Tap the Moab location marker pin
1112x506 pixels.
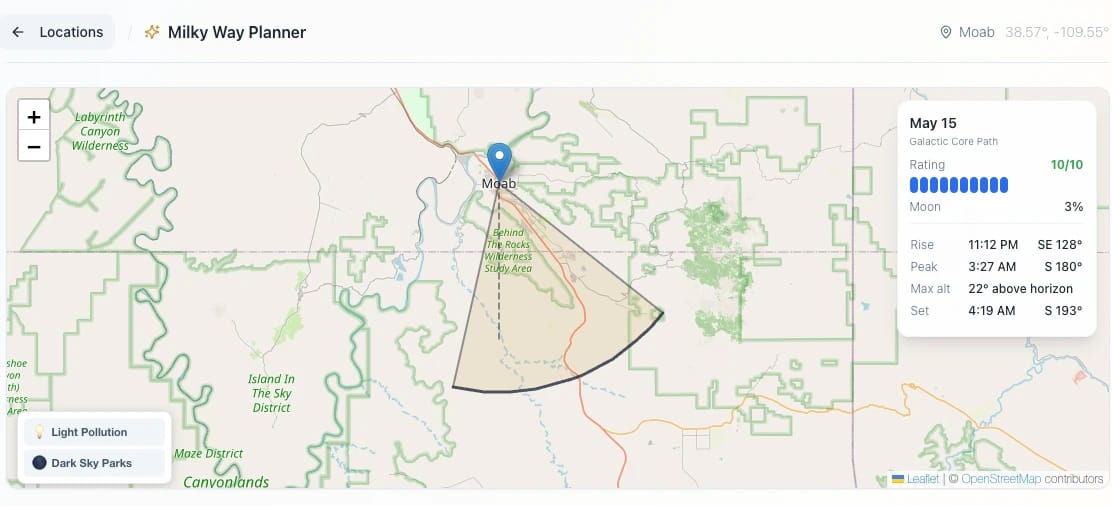499,162
